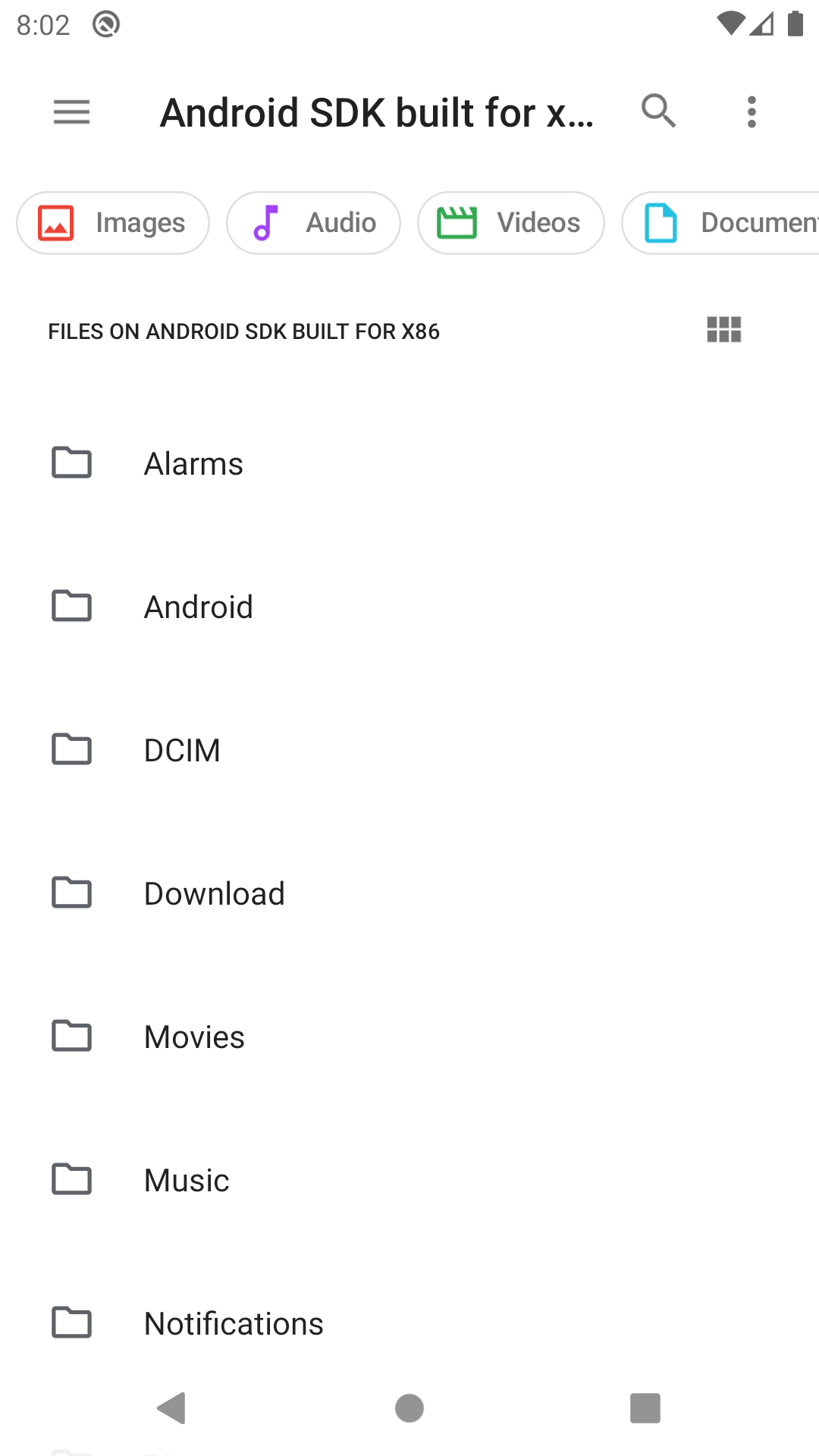Viewport: 819px width, 1456px height.
Task: Open the Download folder
Action: [x=214, y=893]
